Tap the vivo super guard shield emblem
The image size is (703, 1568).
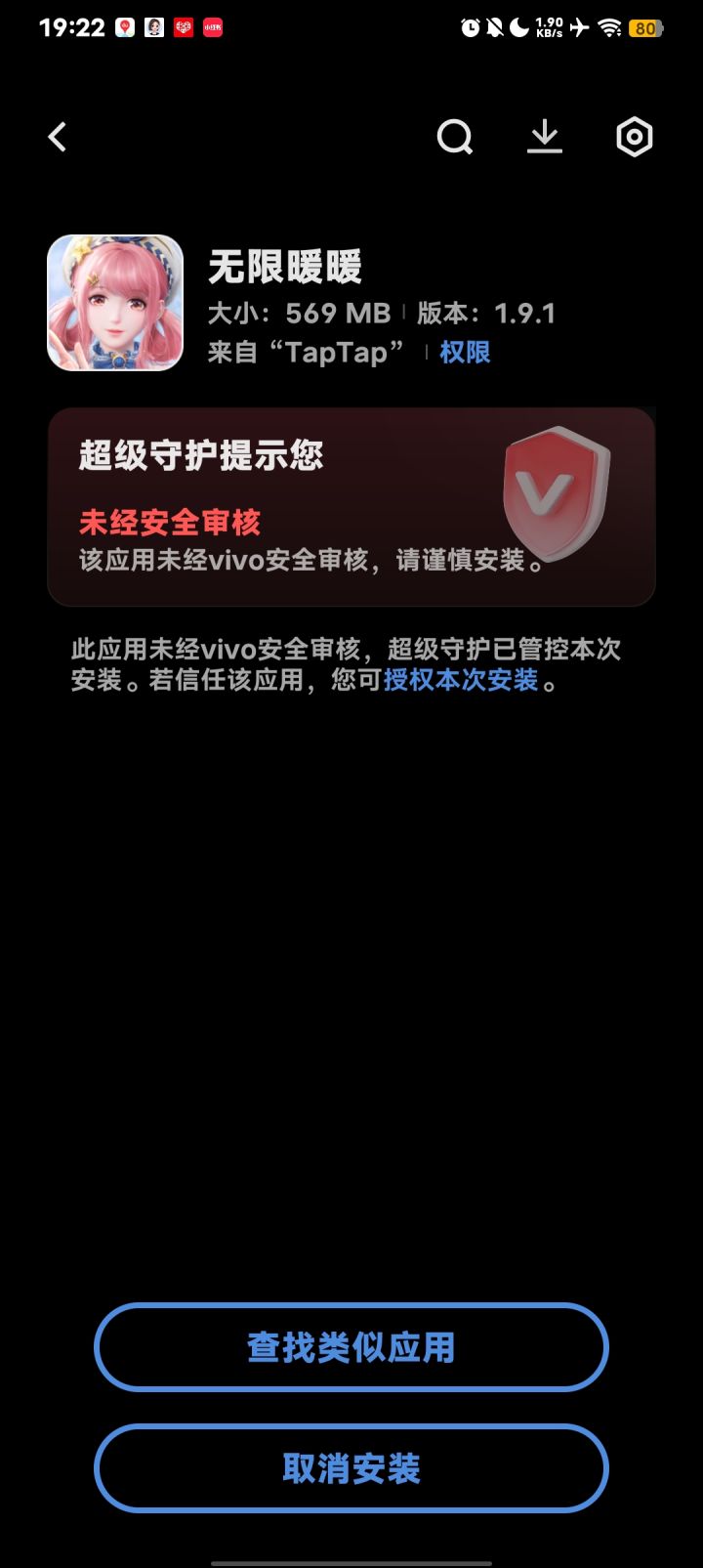(x=557, y=488)
